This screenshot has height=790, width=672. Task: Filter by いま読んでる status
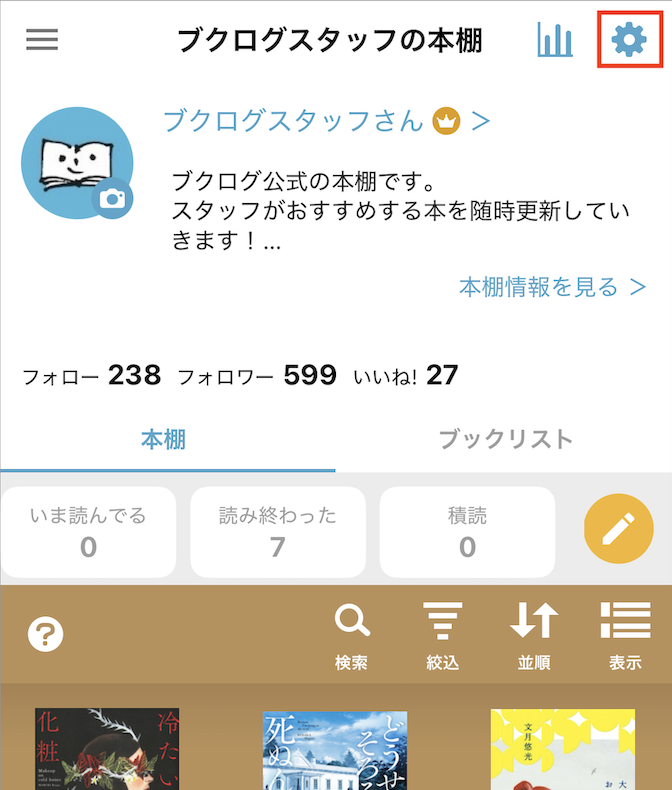[x=88, y=532]
